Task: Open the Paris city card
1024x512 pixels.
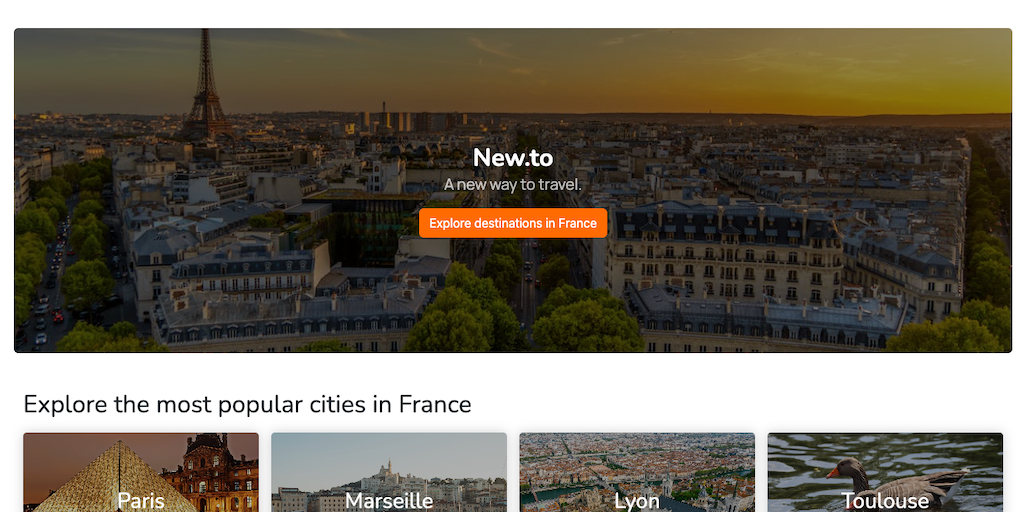Action: click(x=141, y=473)
